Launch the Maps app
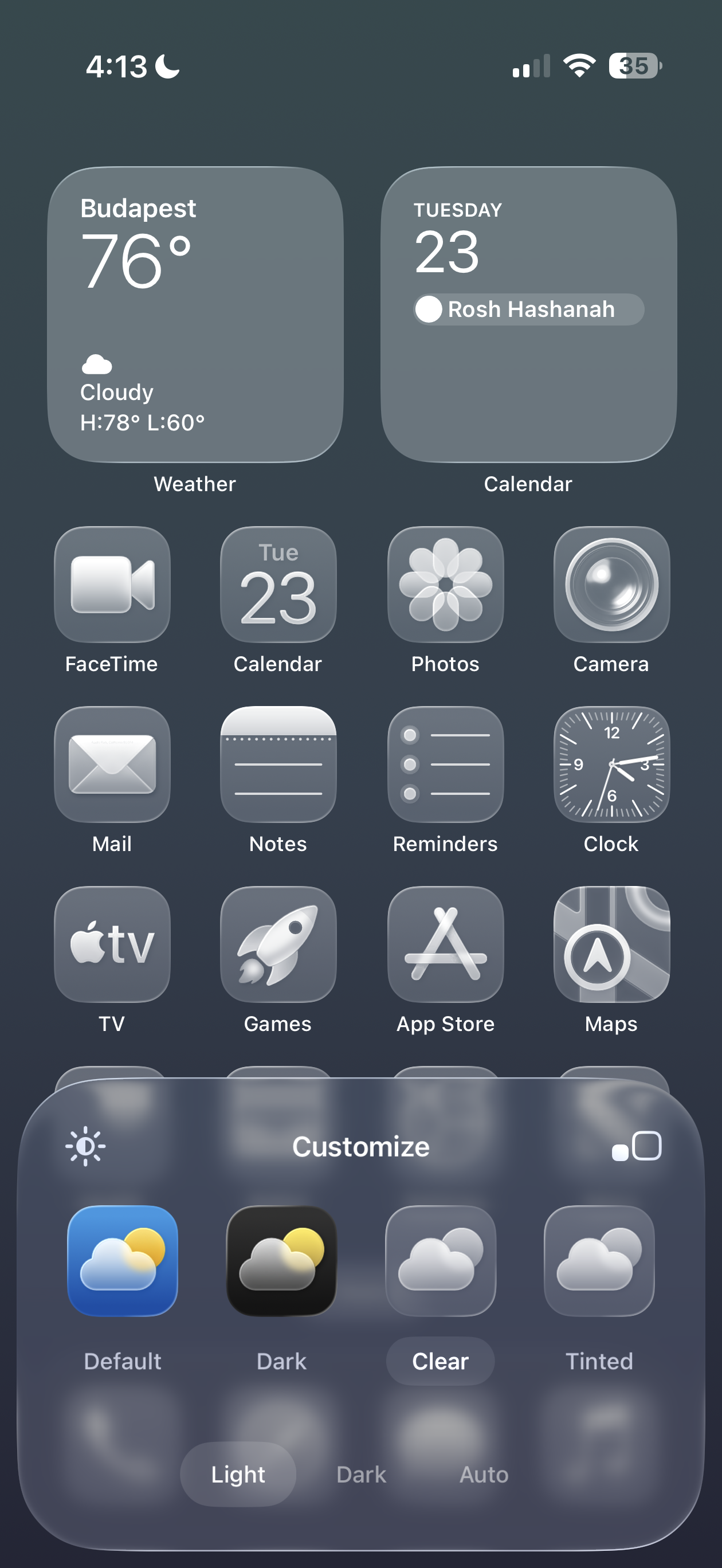722x1568 pixels. 611,944
